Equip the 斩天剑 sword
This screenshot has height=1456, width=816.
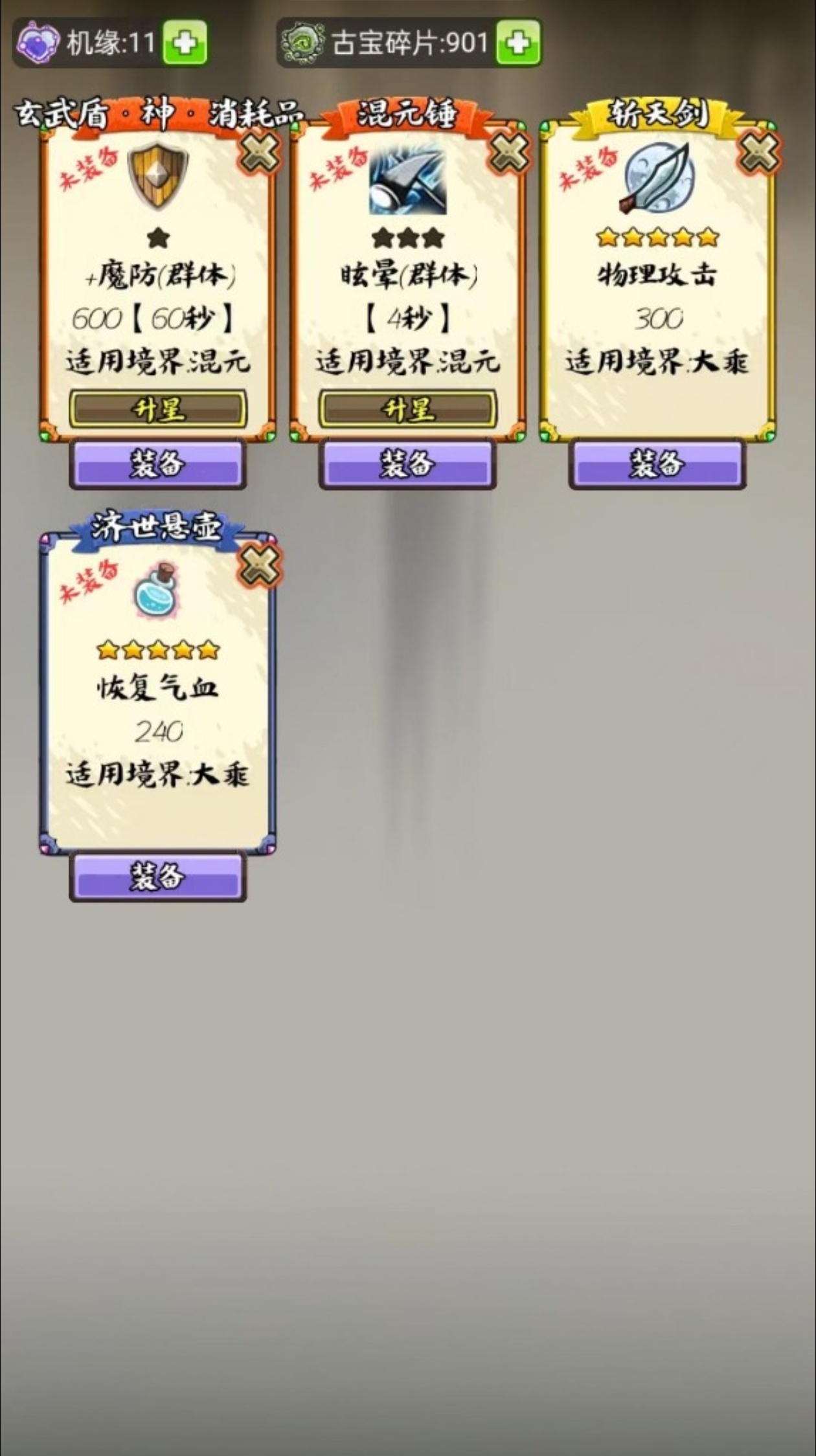click(657, 464)
